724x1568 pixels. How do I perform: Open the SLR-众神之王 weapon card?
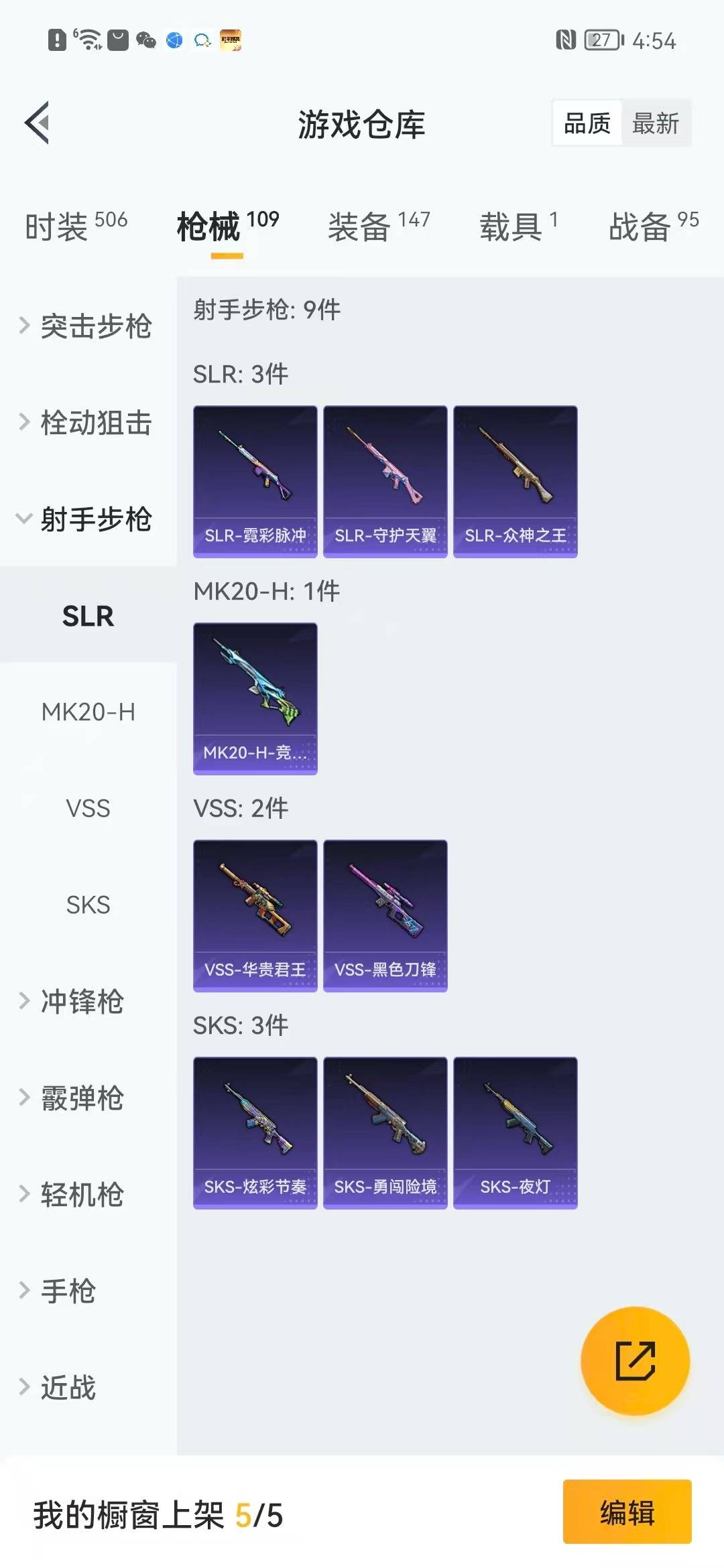pyautogui.click(x=516, y=479)
